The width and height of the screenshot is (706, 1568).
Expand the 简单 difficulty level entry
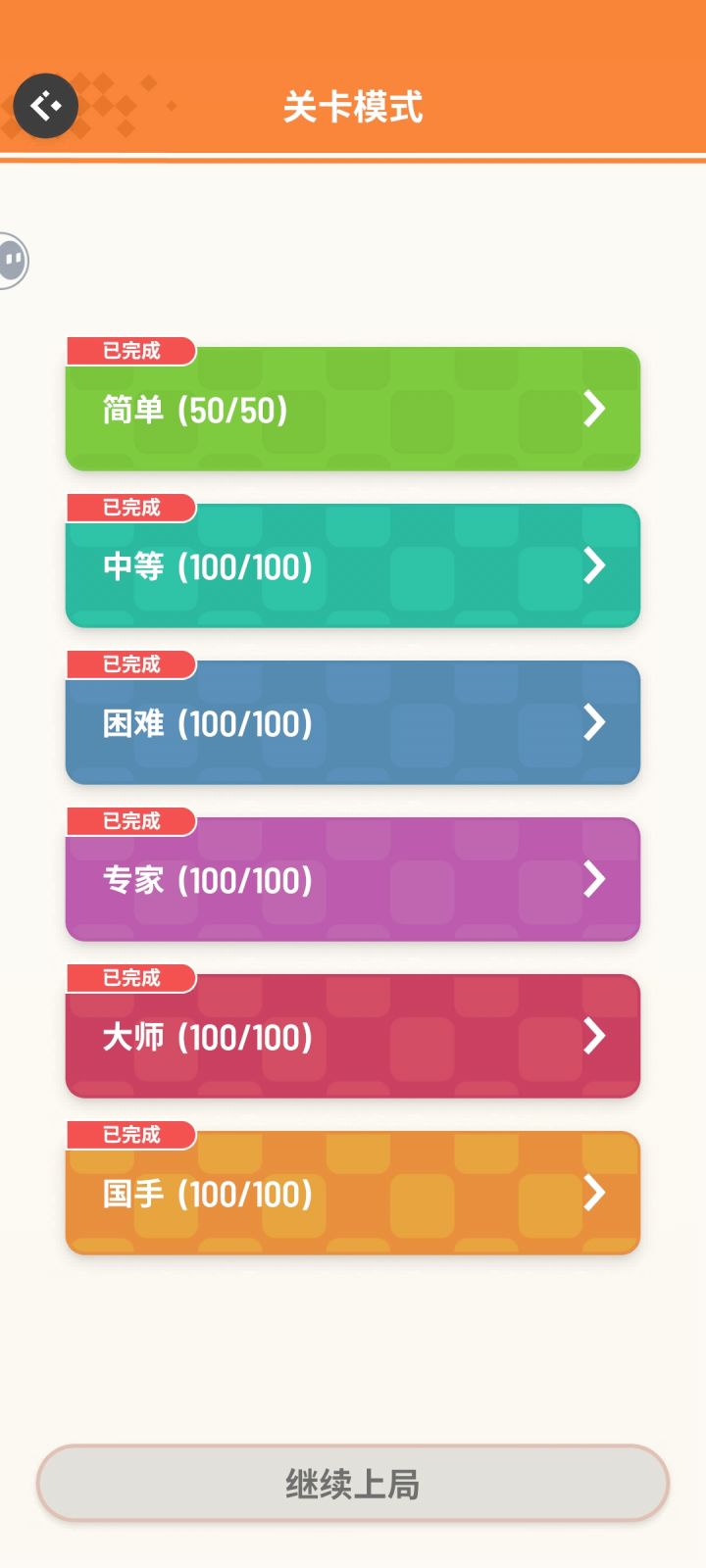353,410
